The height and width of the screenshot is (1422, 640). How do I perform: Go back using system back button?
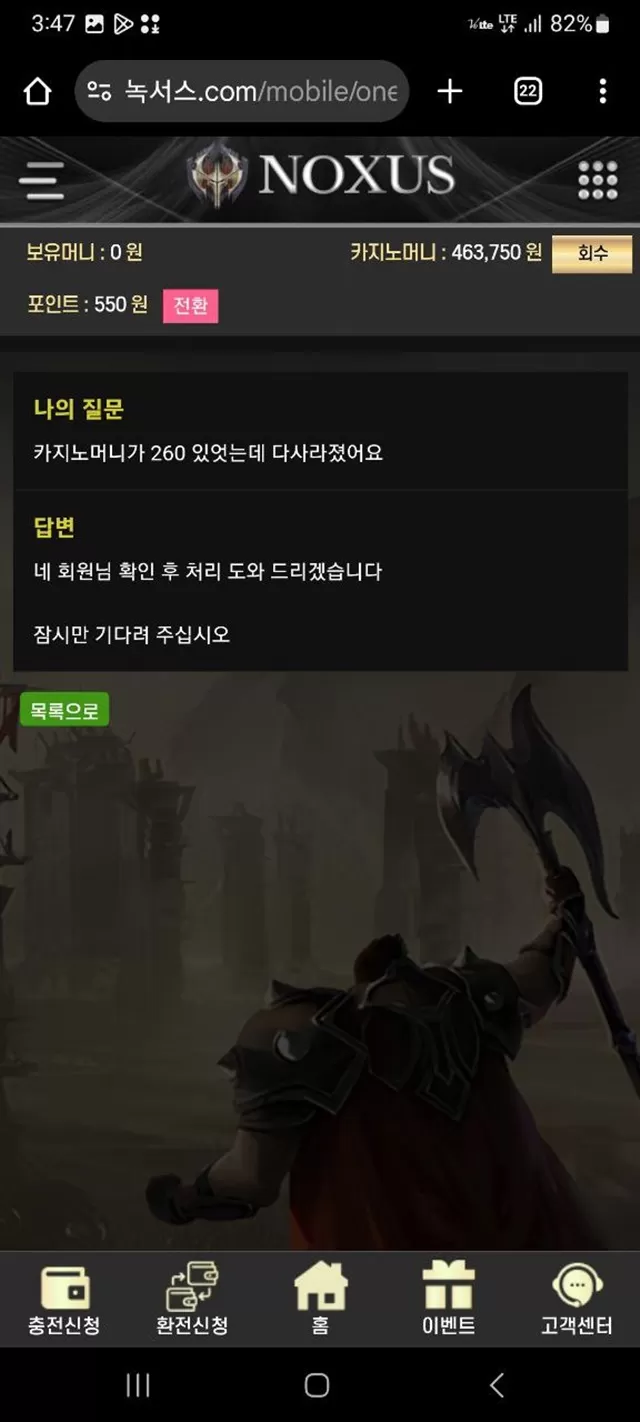pyautogui.click(x=497, y=1385)
